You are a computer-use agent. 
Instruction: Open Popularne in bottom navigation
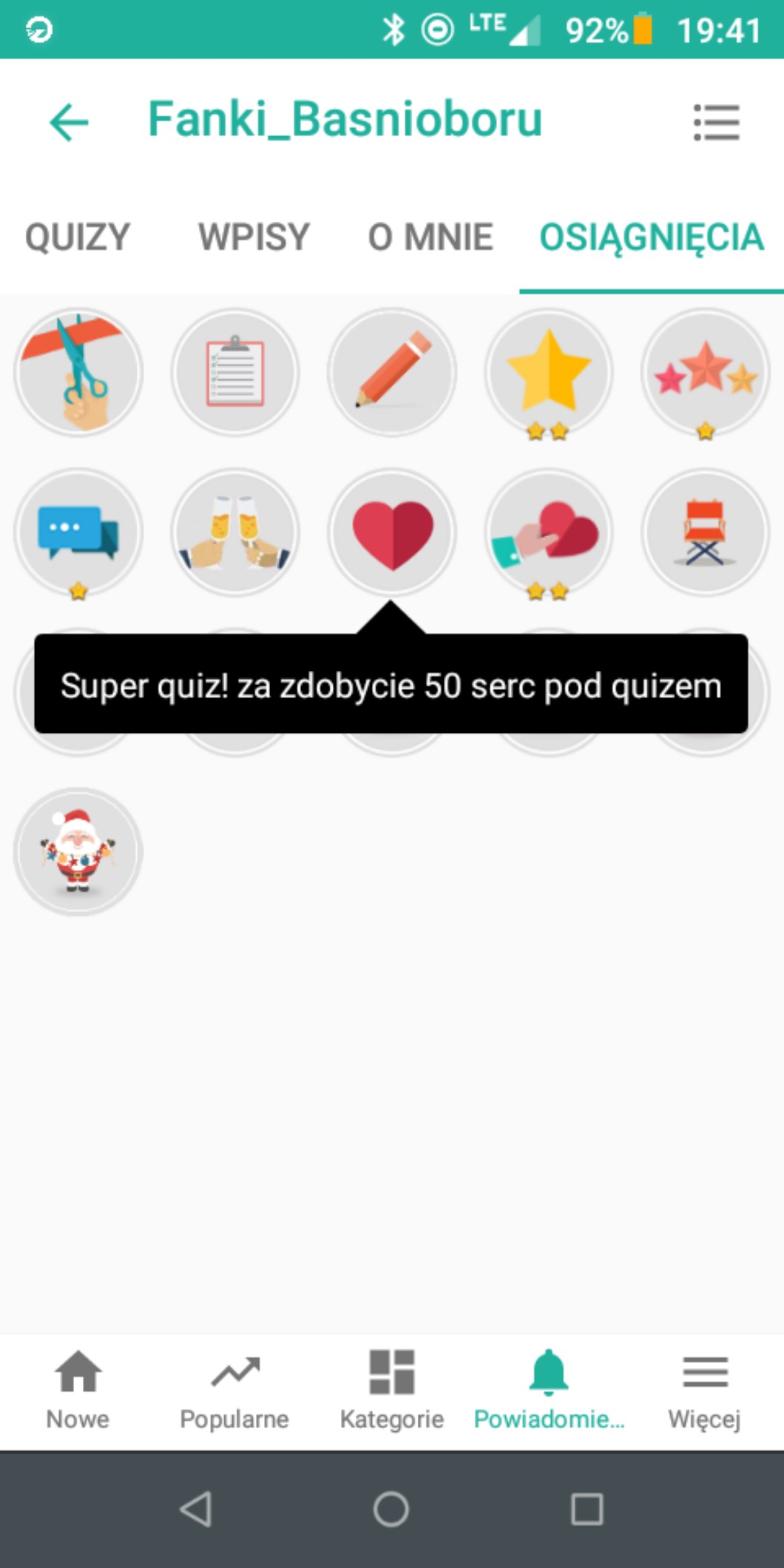tap(234, 1390)
